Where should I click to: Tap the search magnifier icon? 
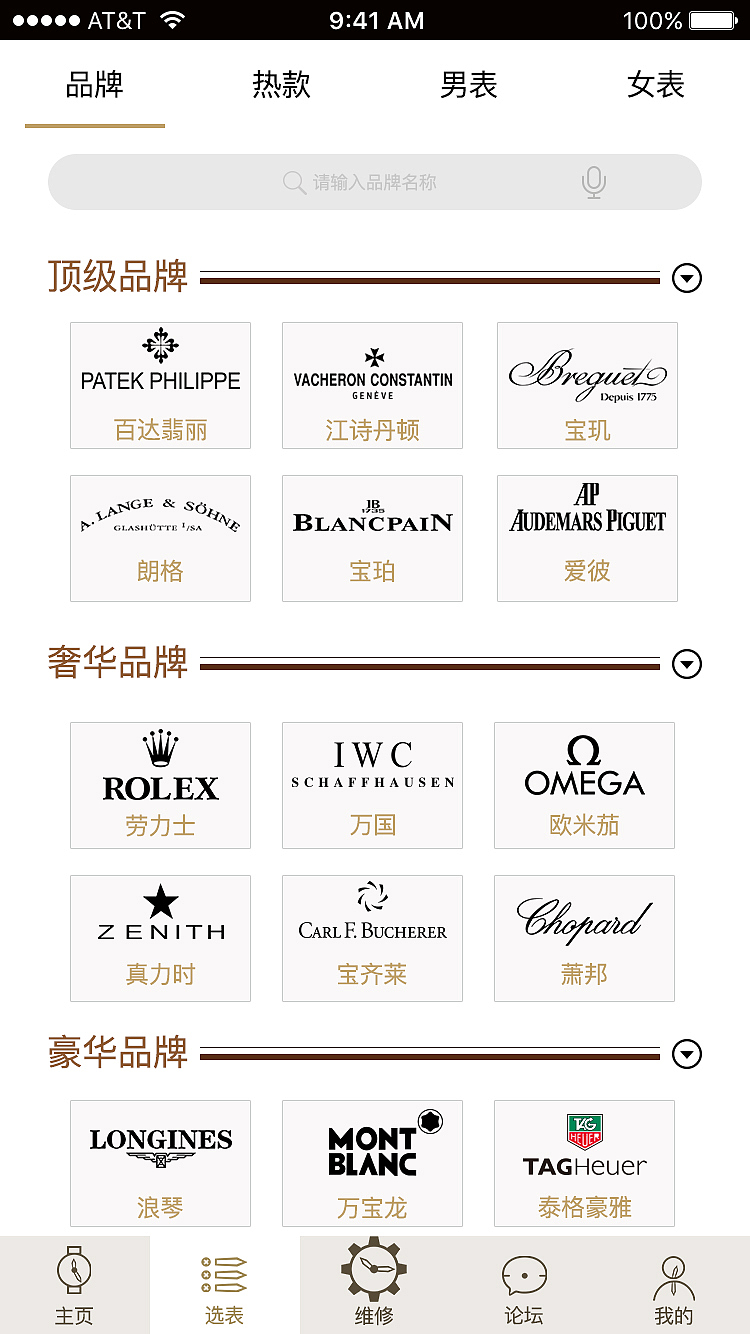294,182
